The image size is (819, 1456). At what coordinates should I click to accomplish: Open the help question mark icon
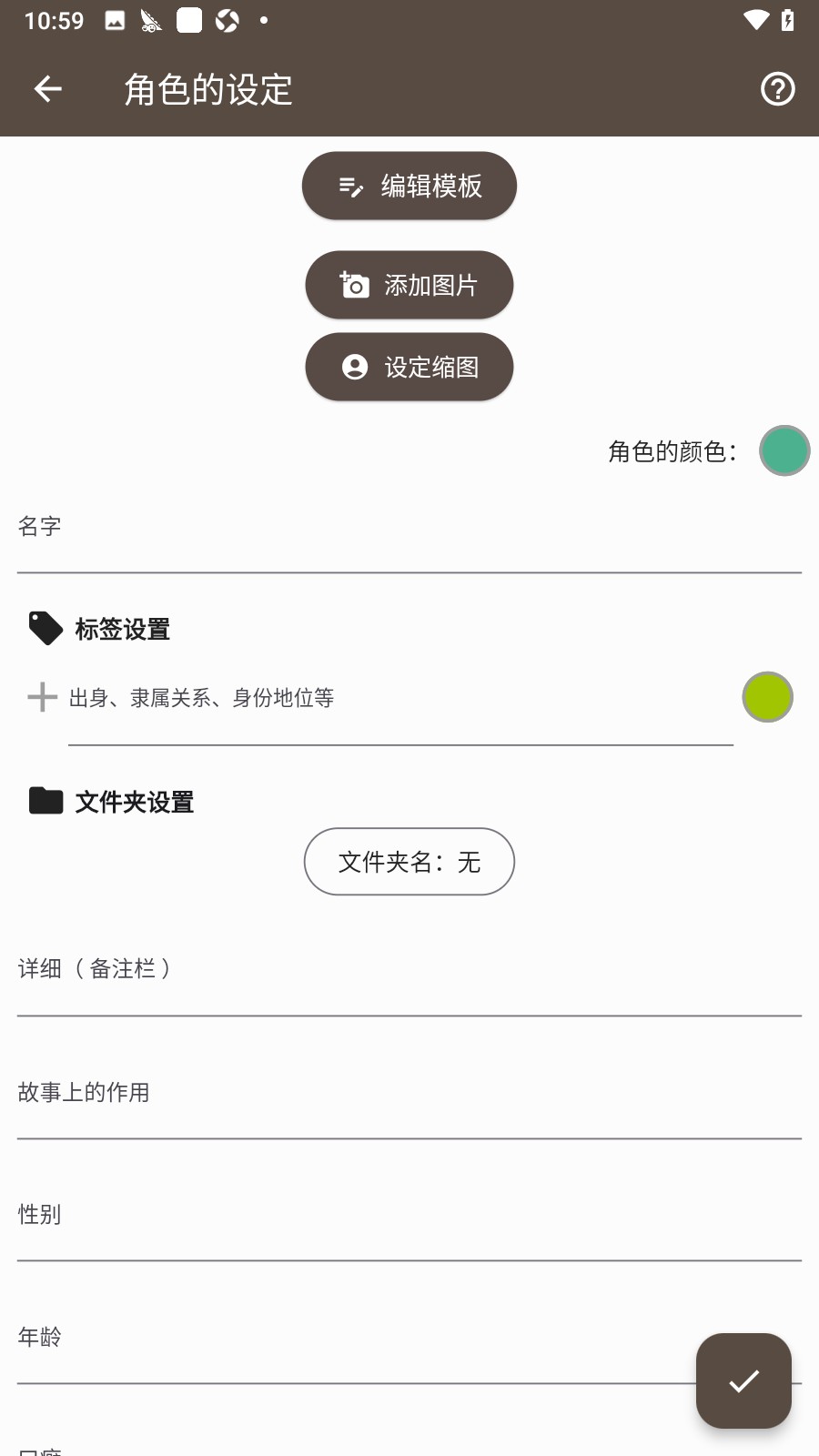pos(776,88)
